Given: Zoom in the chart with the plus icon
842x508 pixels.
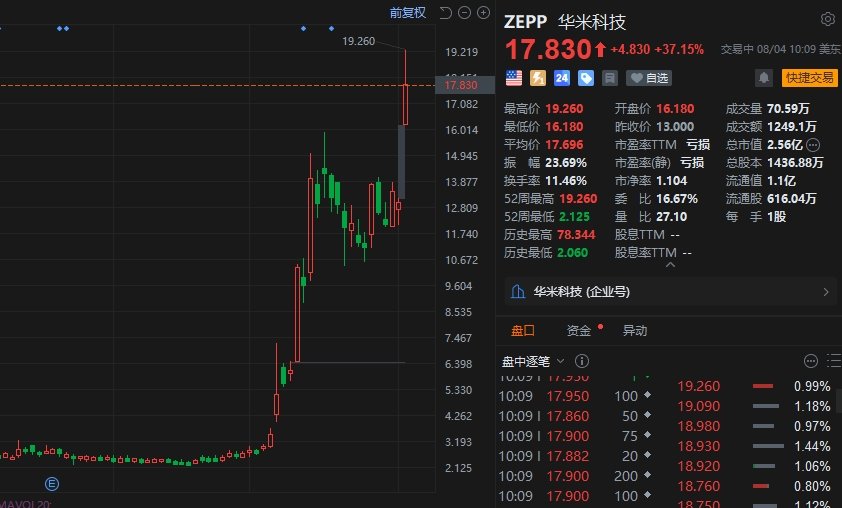Looking at the screenshot, I should point(484,13).
